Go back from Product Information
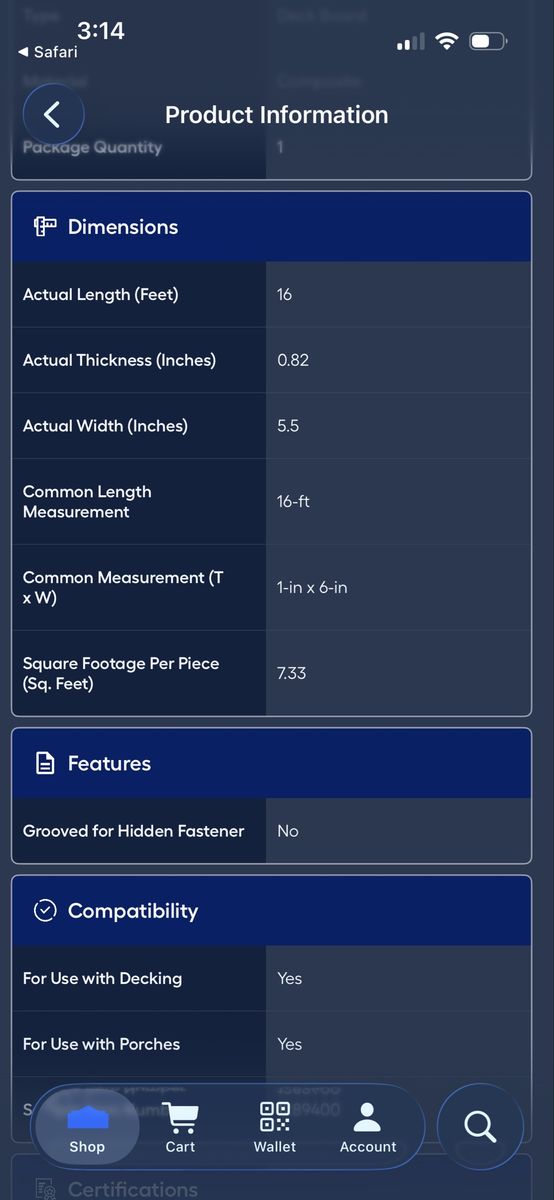This screenshot has height=1200, width=554. (53, 115)
